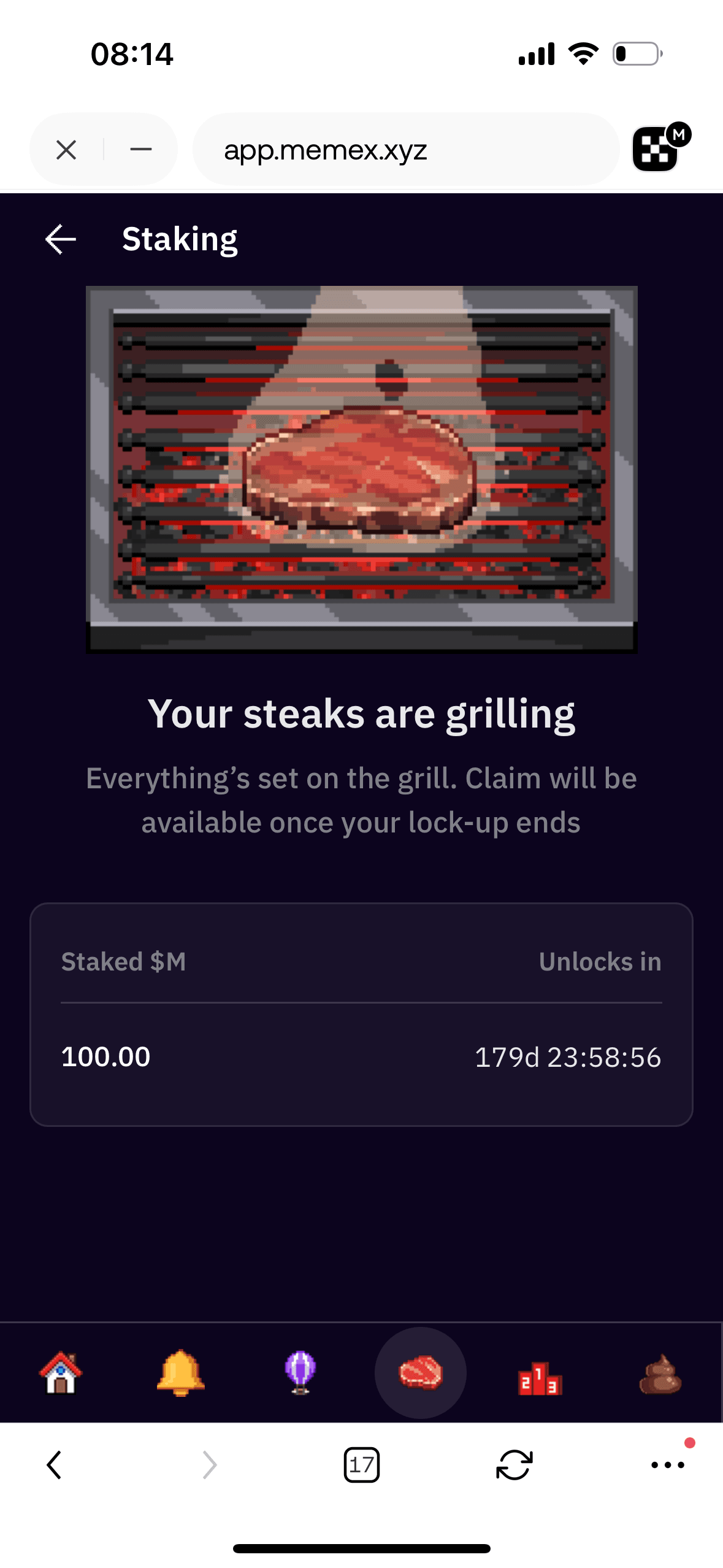
Task: Switch to the home tab
Action: tap(61, 1373)
